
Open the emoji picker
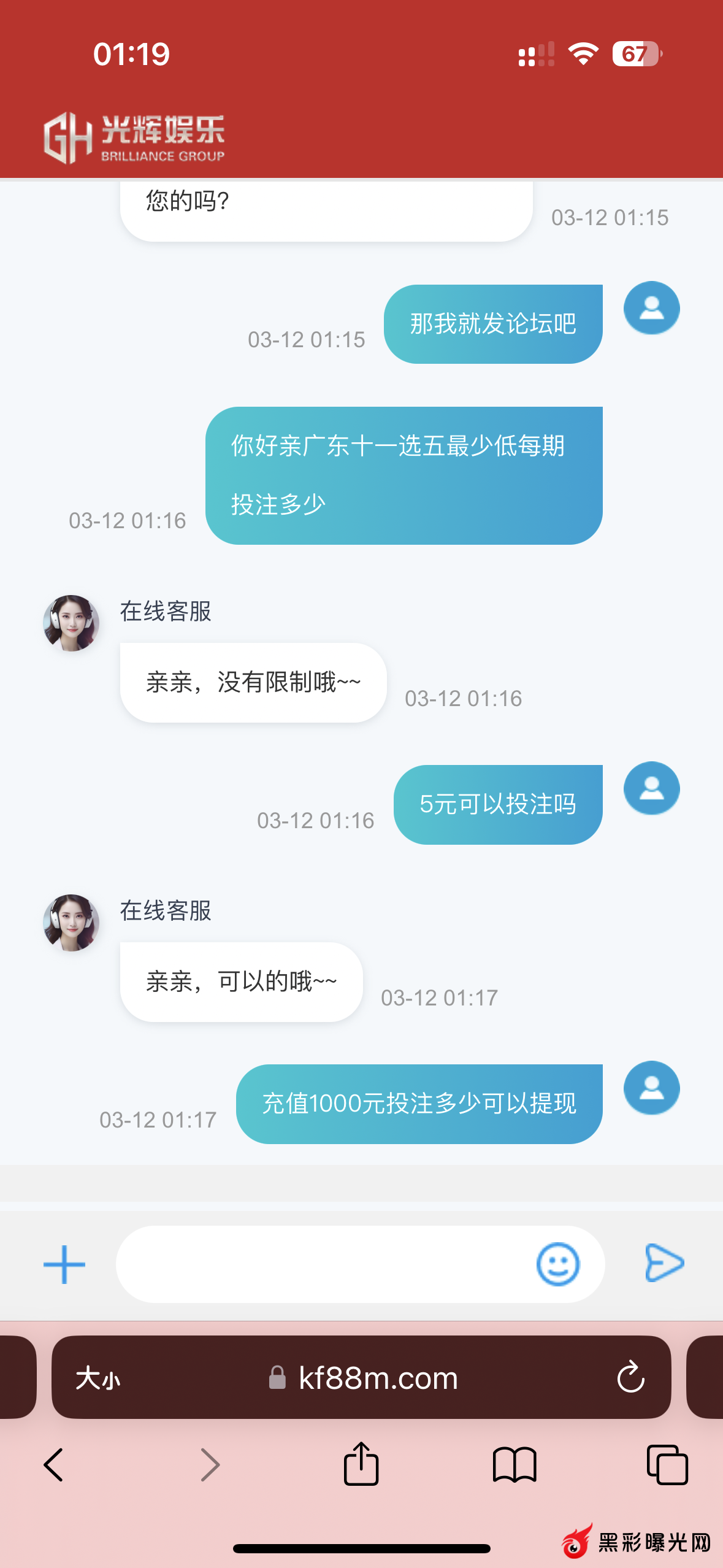coord(557,1264)
